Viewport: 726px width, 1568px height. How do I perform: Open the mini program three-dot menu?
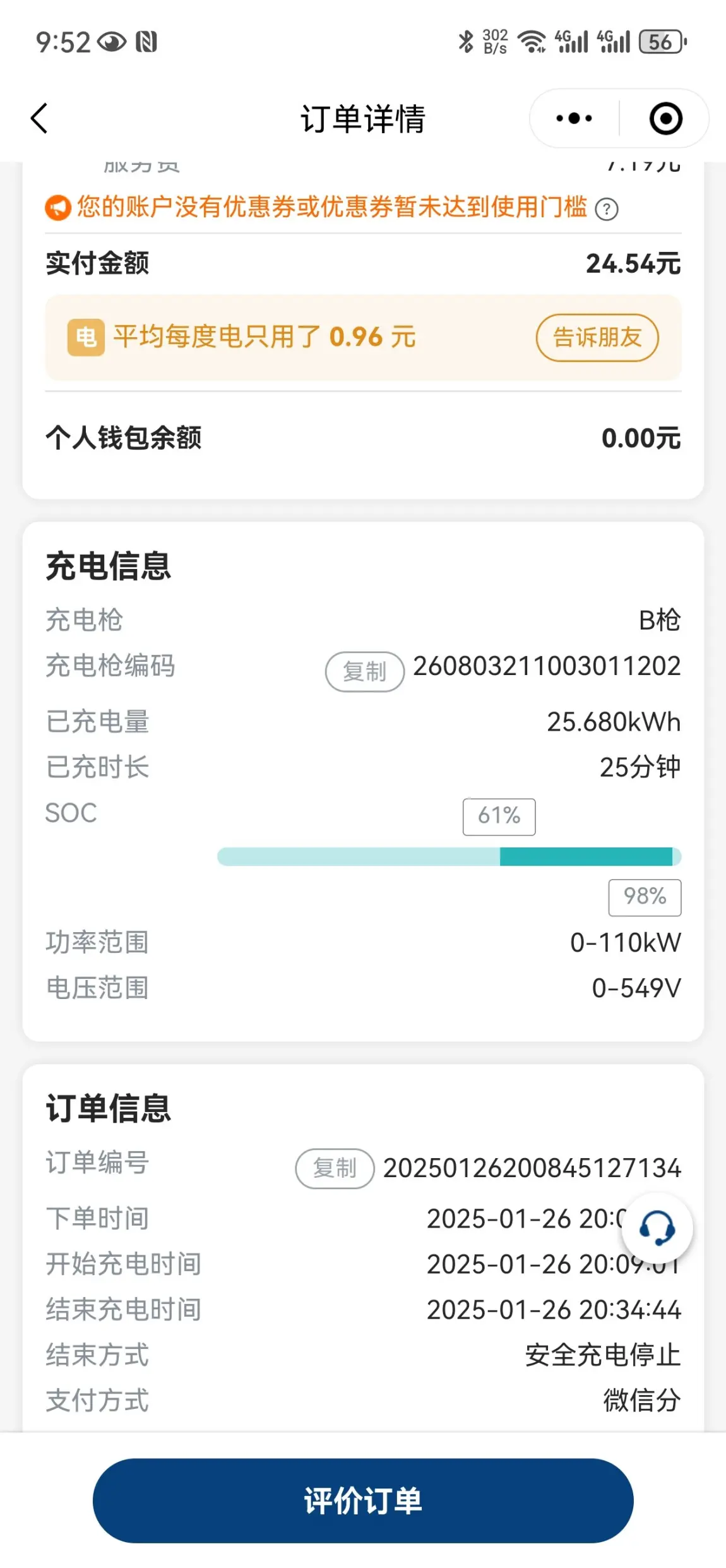(574, 118)
